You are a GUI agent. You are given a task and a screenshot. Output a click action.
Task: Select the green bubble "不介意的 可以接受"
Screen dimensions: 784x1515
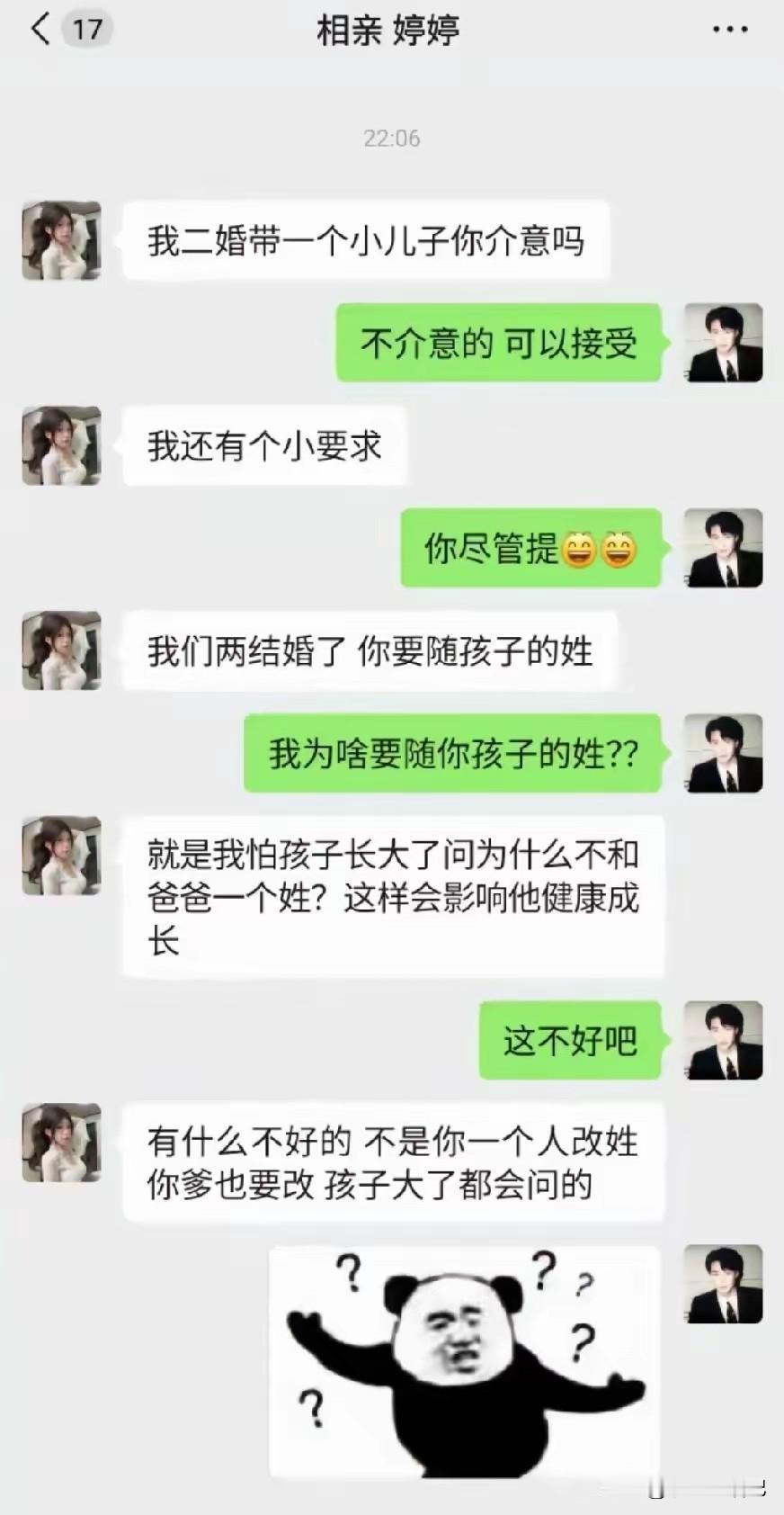click(x=499, y=344)
